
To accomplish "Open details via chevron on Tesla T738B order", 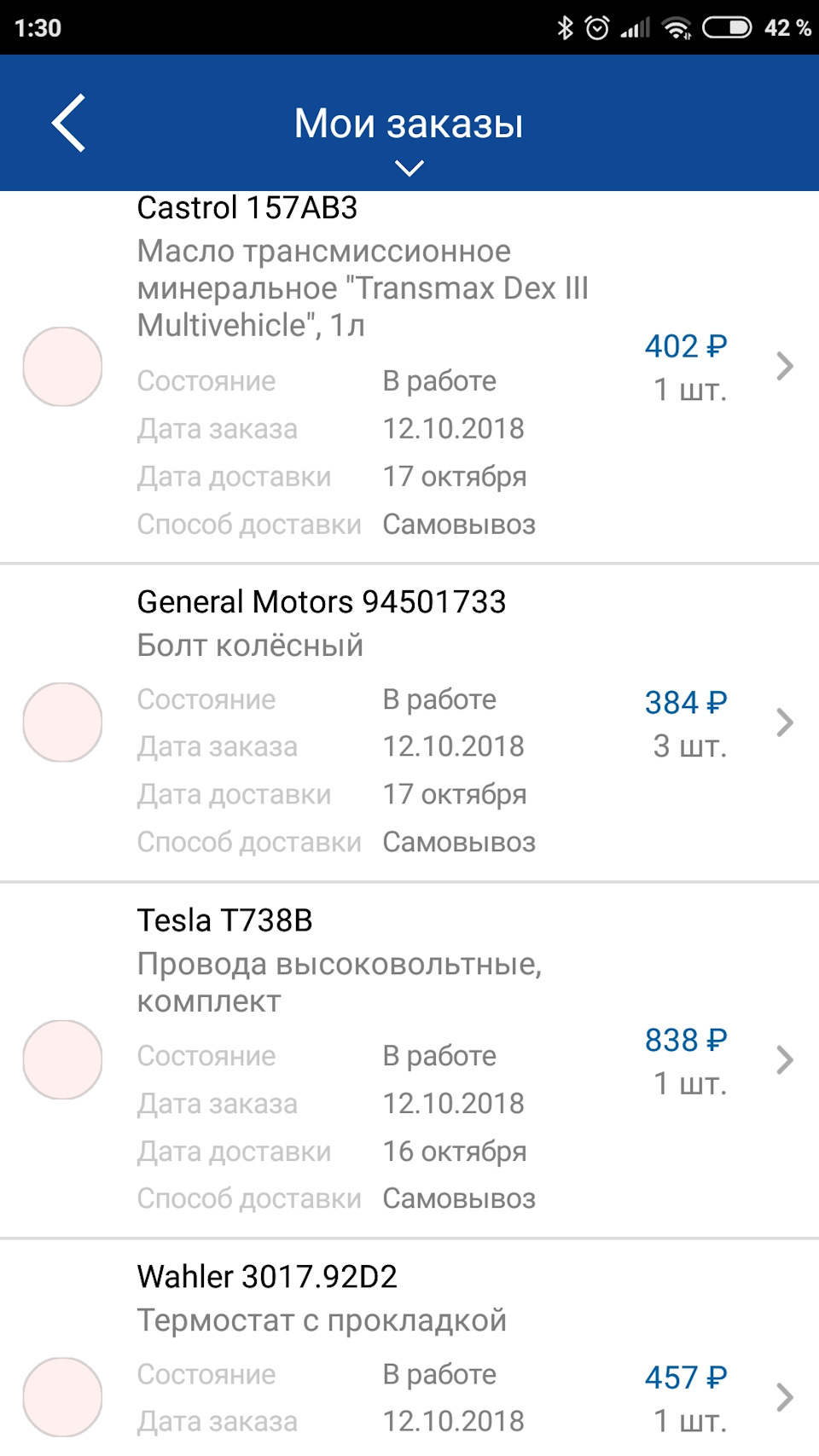I will click(x=785, y=1060).
